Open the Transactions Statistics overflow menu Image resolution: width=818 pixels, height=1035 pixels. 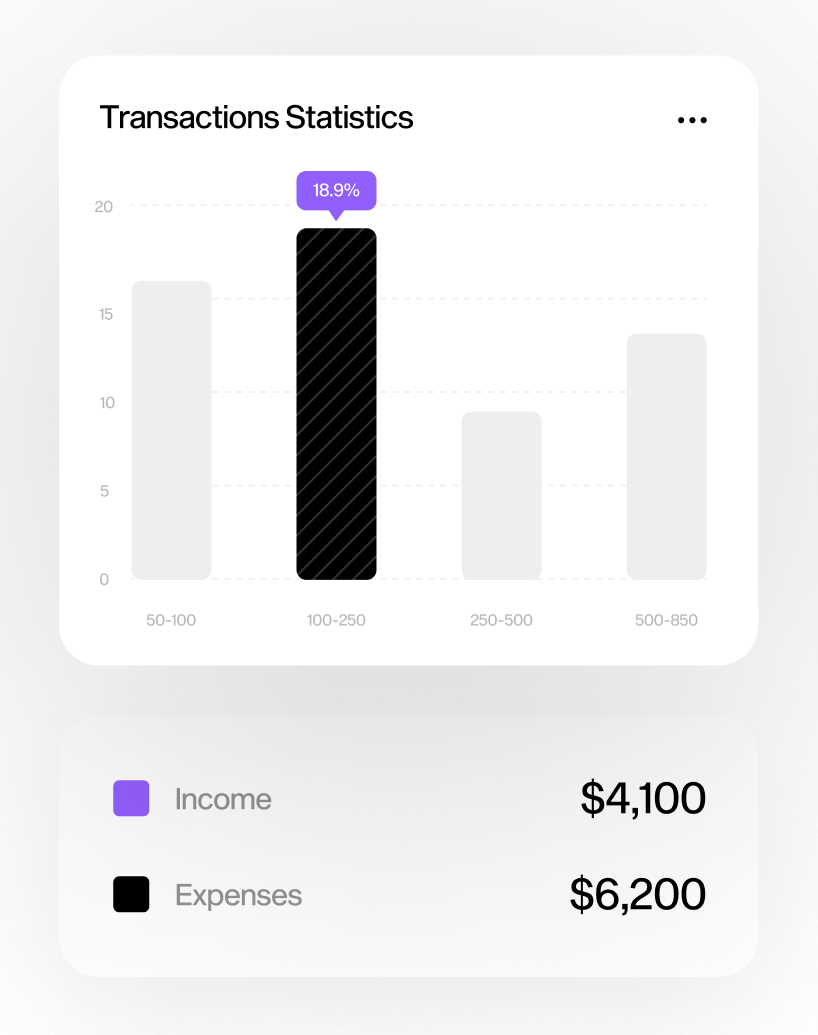[692, 120]
